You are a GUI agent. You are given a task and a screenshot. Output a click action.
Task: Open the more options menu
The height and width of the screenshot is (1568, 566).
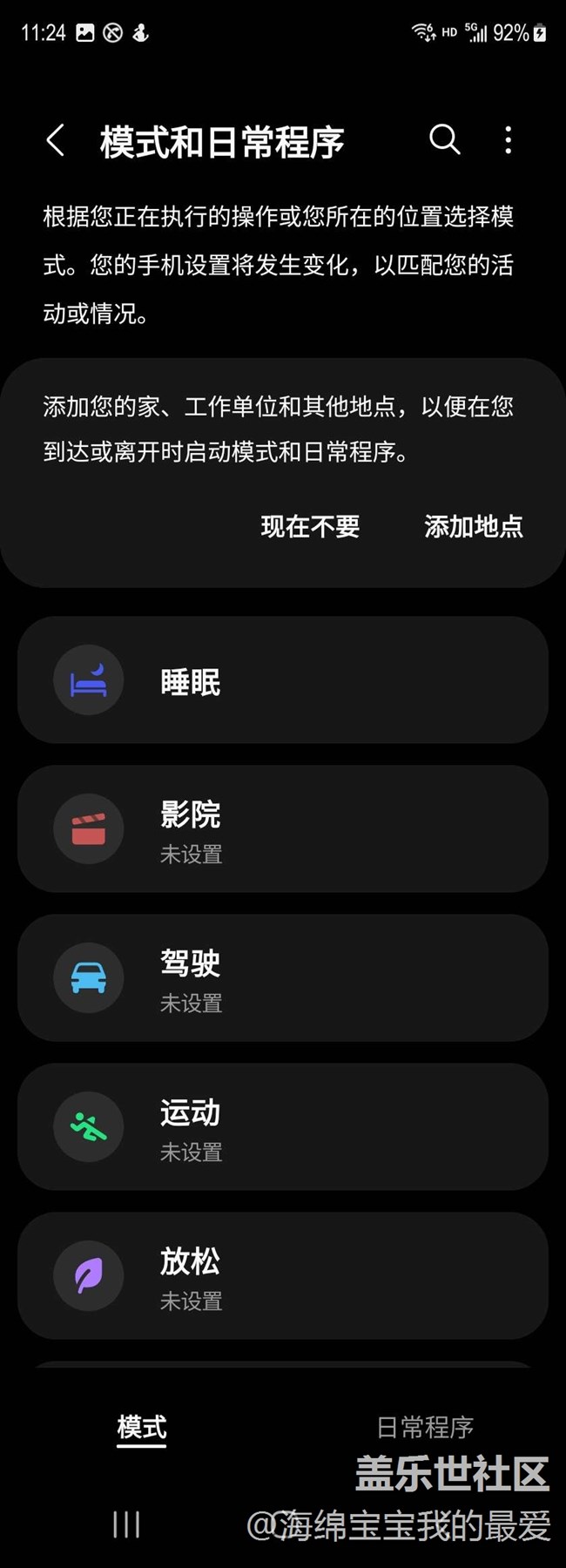(508, 139)
